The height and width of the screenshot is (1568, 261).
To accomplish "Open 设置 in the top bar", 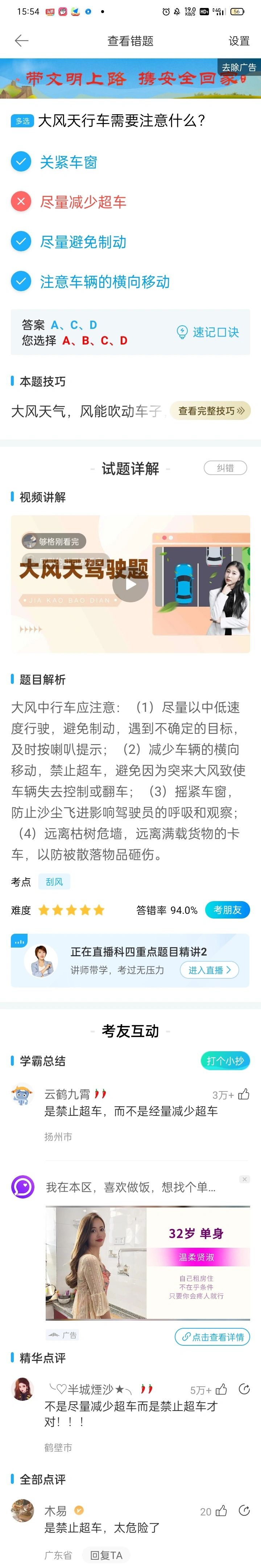I will tap(239, 41).
